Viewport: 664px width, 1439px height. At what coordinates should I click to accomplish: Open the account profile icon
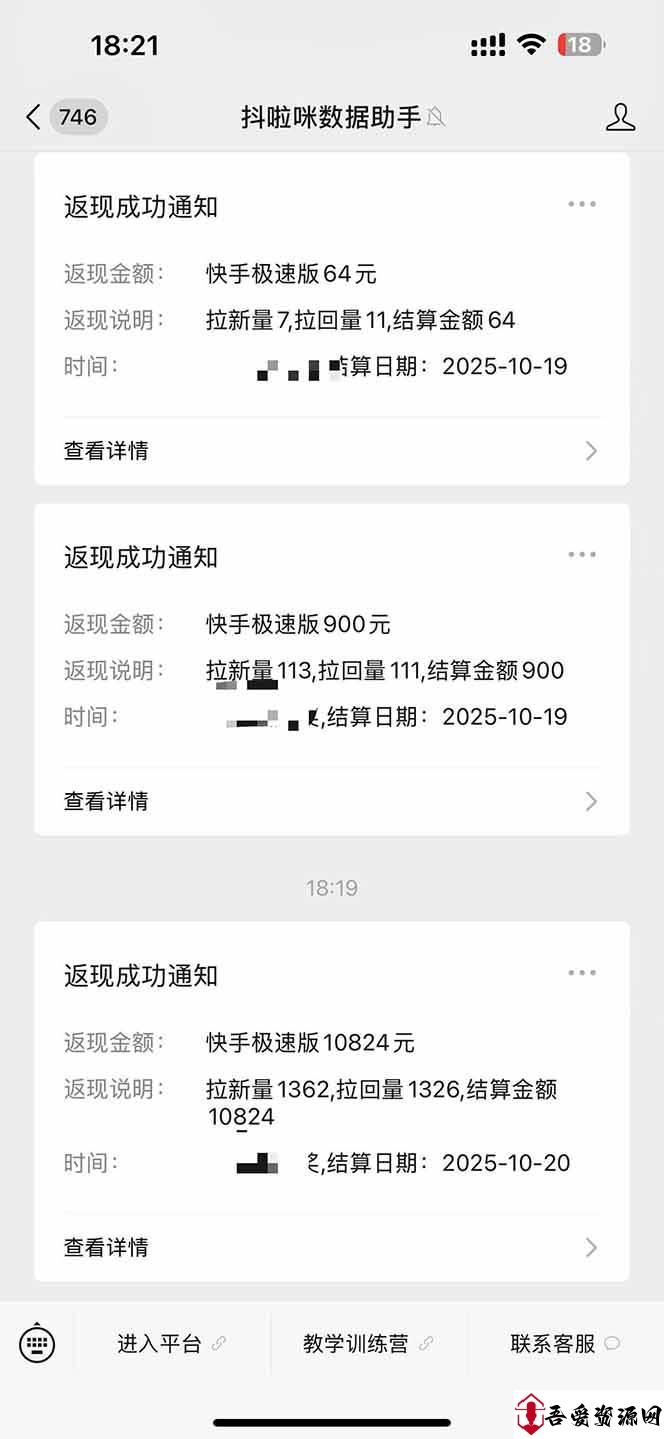coord(620,117)
